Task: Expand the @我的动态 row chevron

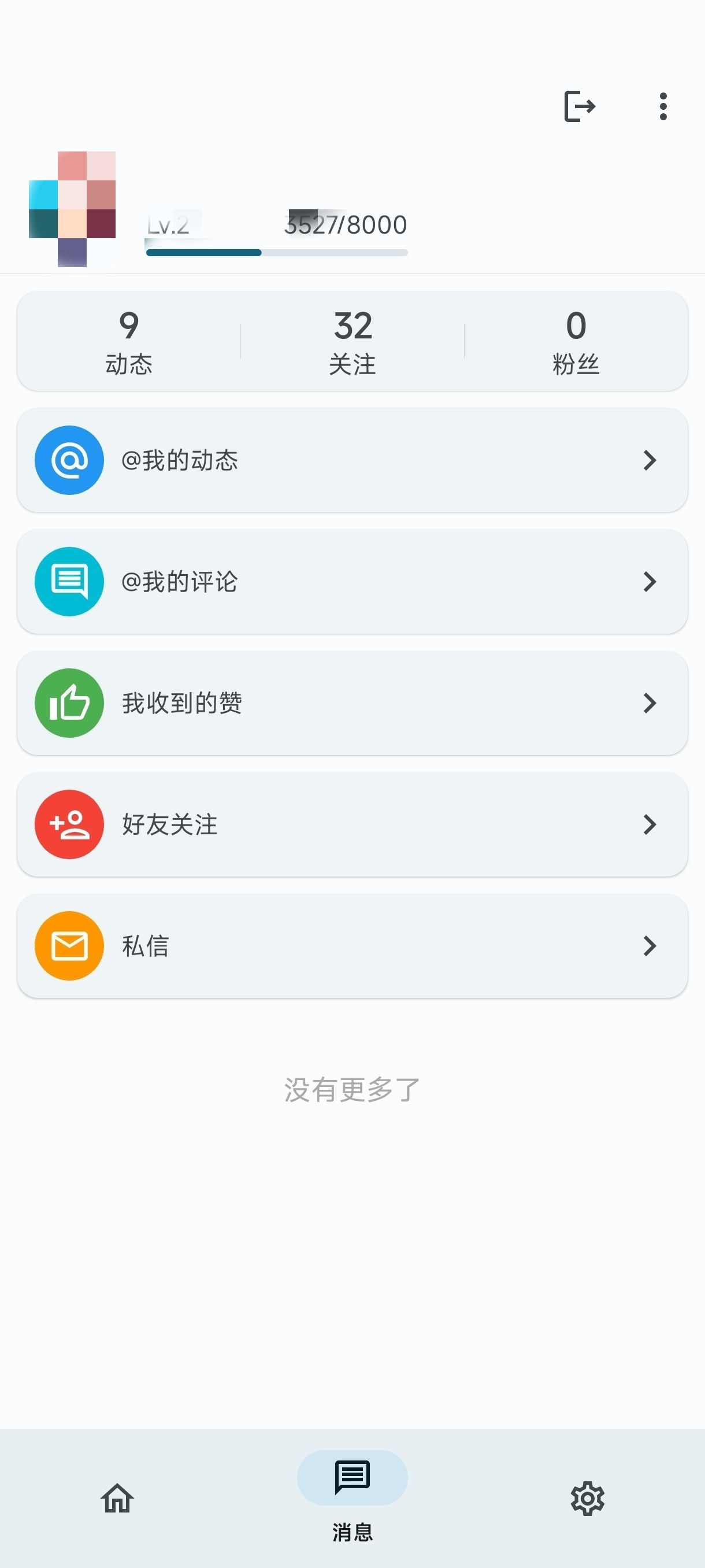Action: click(x=651, y=460)
